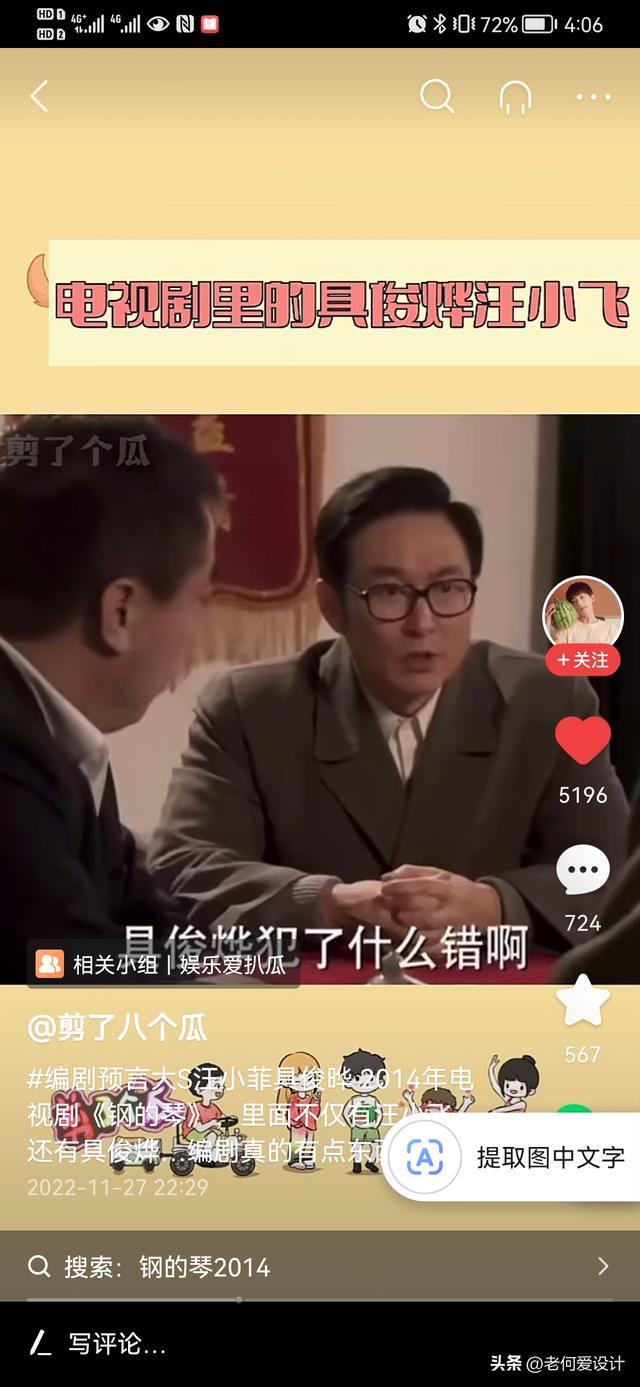Open search with the magnifier icon
The width and height of the screenshot is (640, 1387).
click(x=436, y=97)
